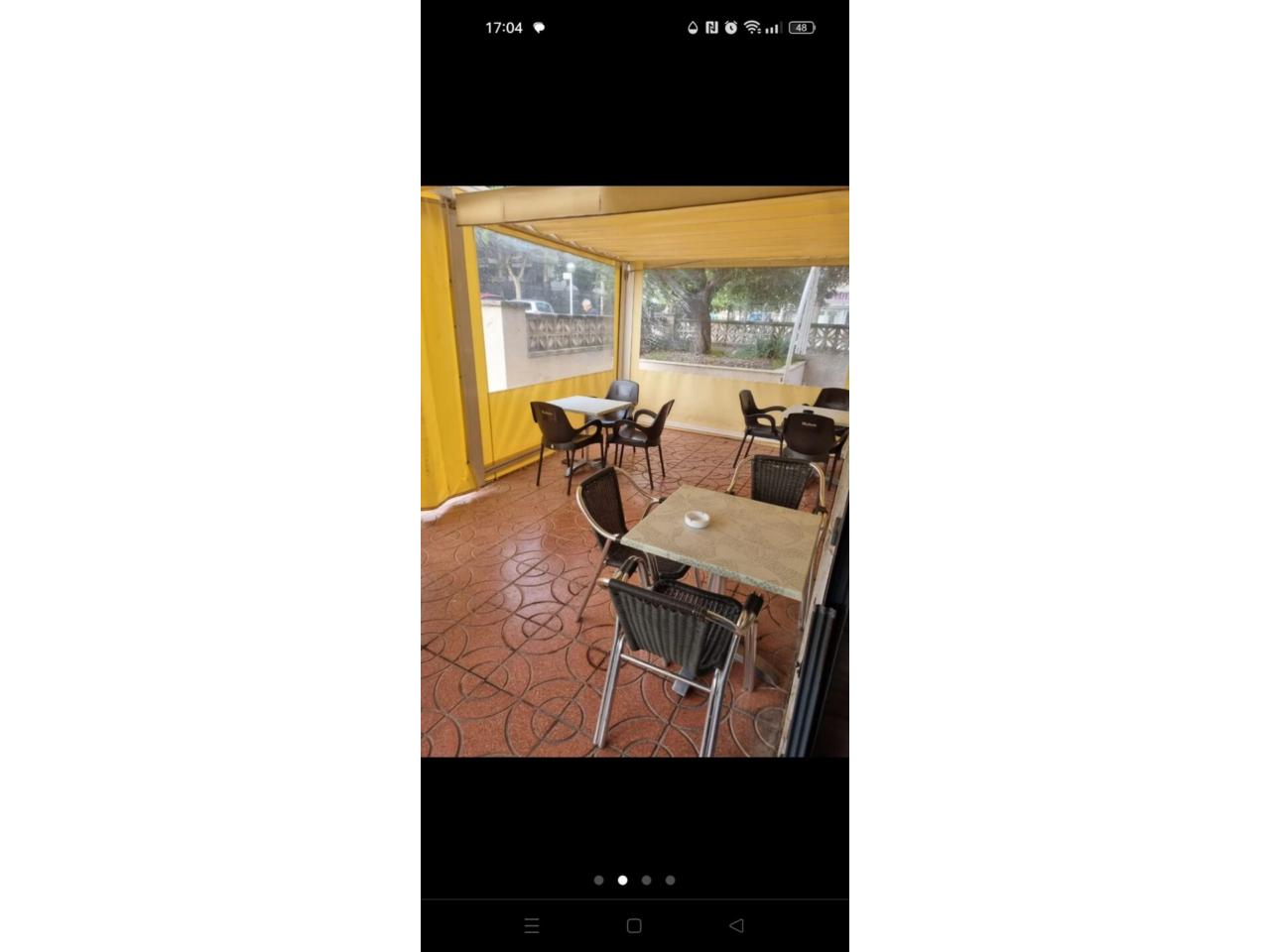Go to the first photo dot

[598, 880]
